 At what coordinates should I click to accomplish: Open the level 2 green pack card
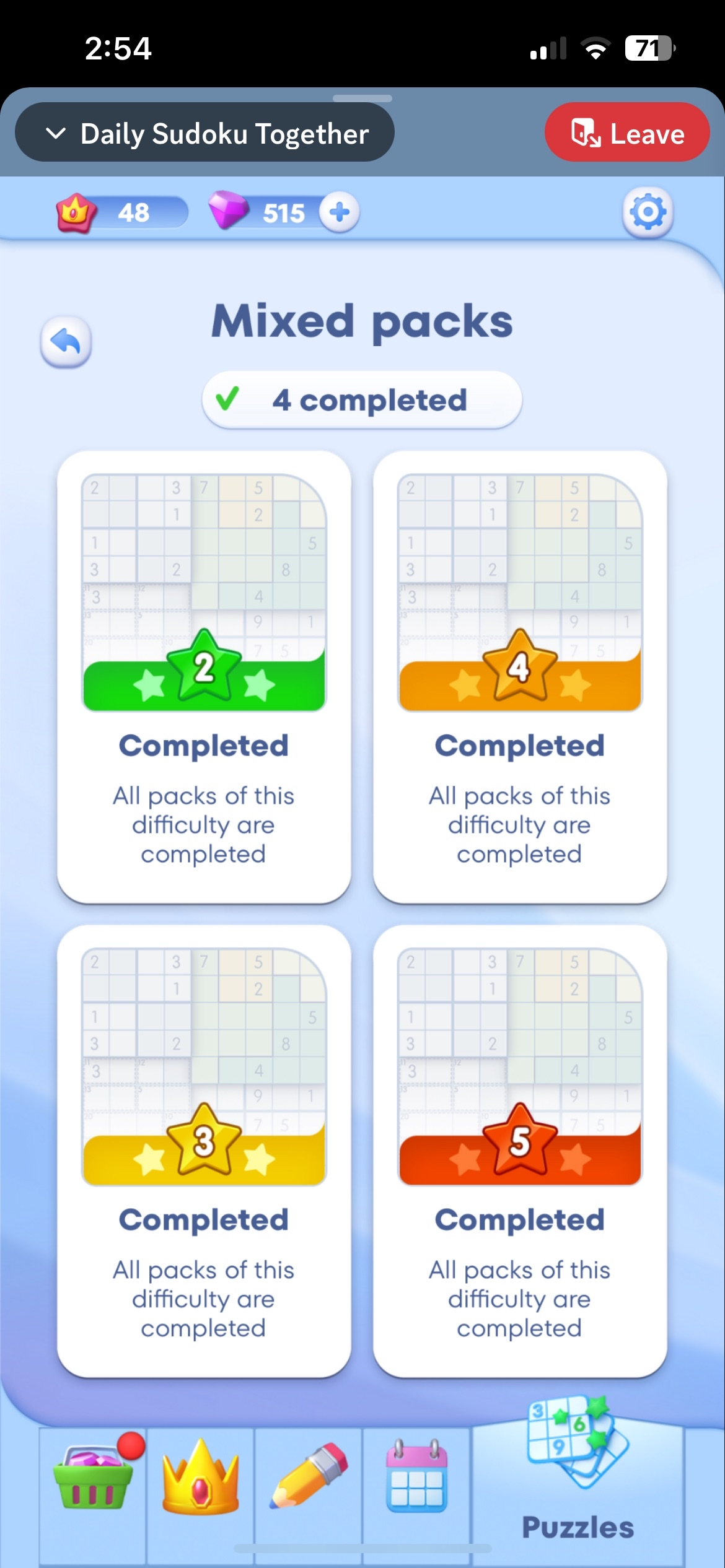tap(204, 676)
